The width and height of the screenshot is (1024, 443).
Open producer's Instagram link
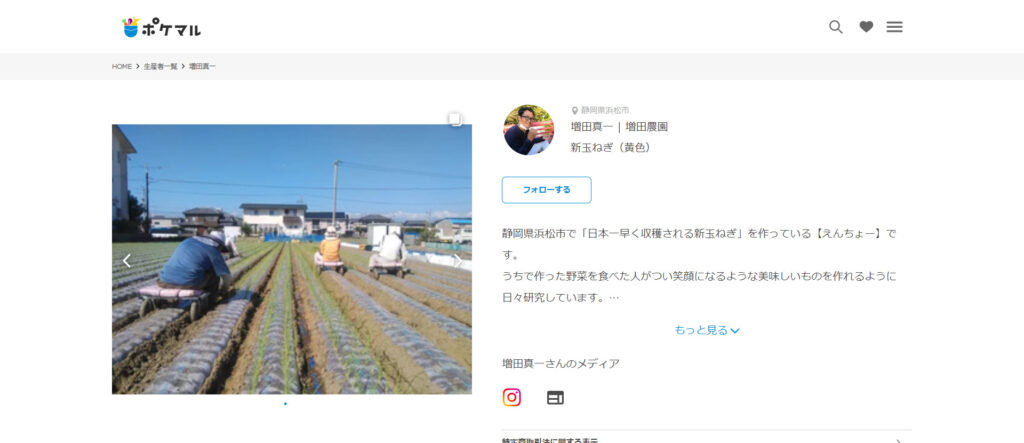[x=512, y=397]
